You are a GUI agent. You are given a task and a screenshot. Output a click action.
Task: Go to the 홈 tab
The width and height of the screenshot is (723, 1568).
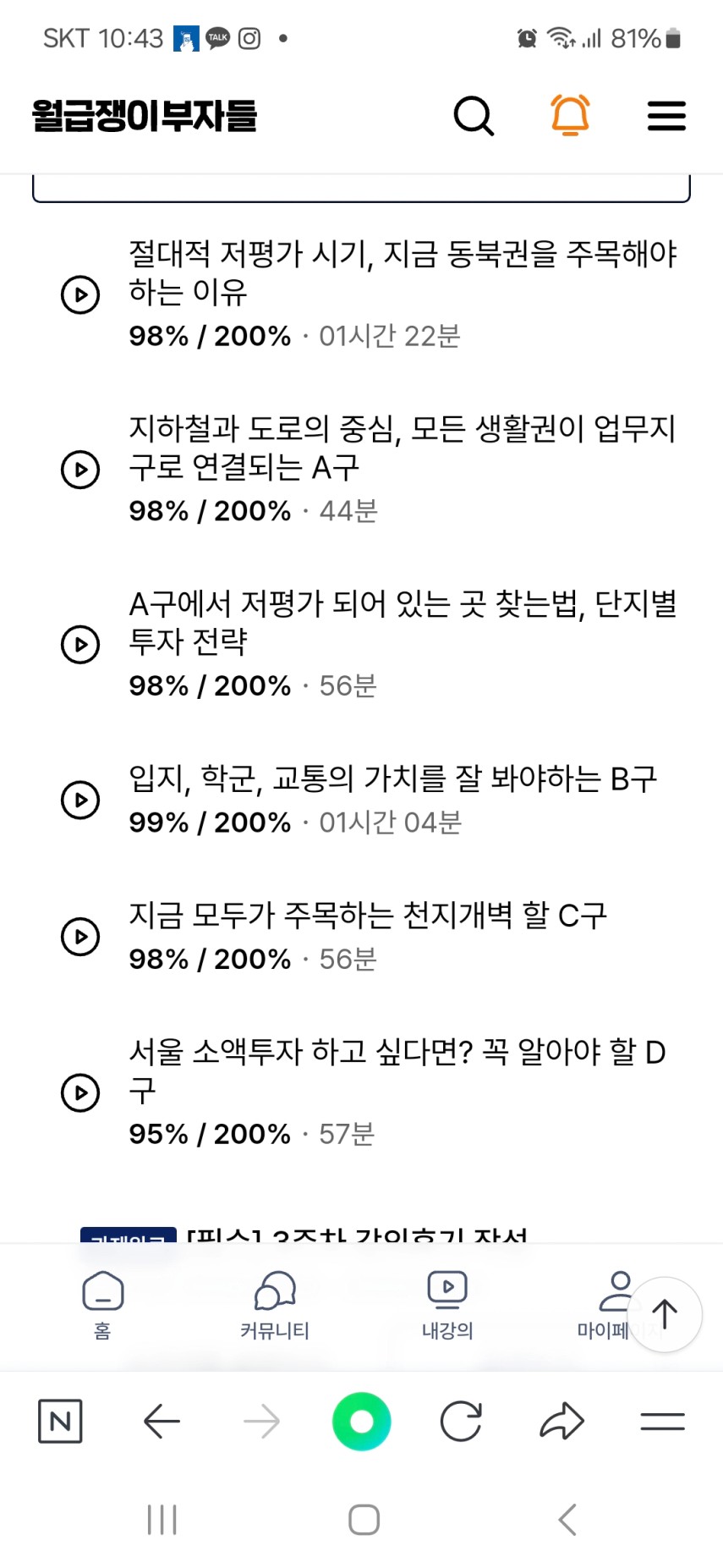click(x=102, y=1306)
